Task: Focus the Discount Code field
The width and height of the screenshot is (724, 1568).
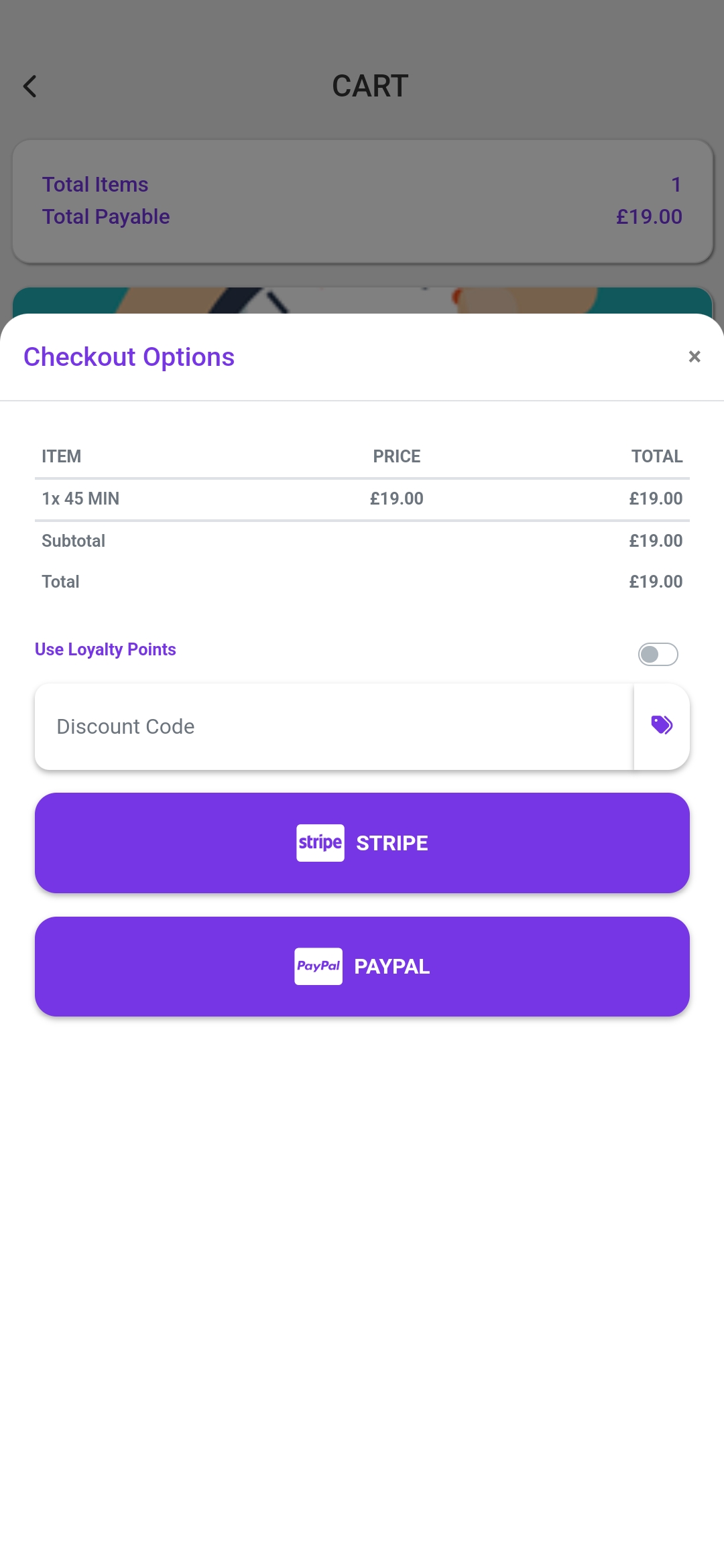Action: coord(334,726)
